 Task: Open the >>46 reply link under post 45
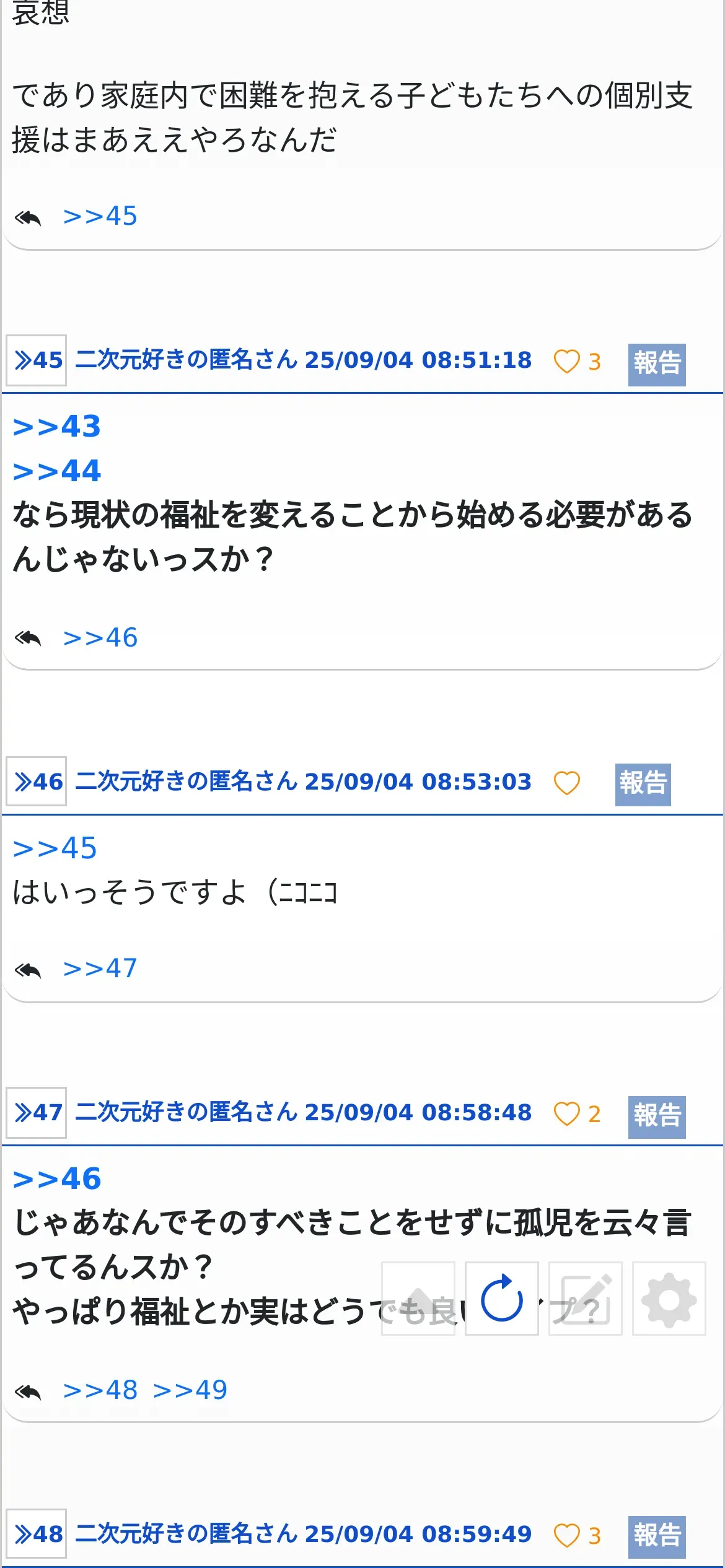100,638
